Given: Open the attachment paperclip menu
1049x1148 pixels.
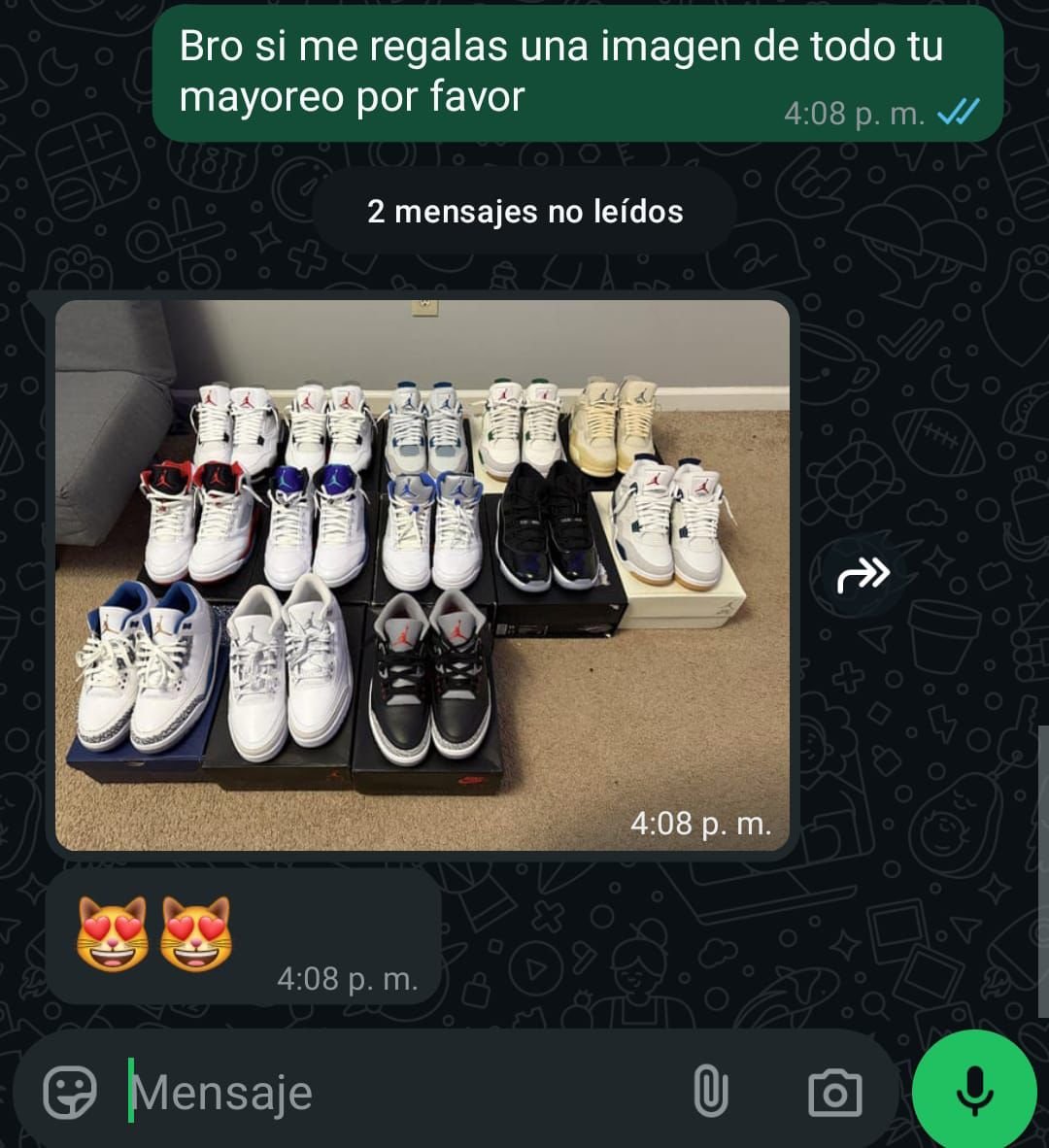Looking at the screenshot, I should tap(710, 1093).
